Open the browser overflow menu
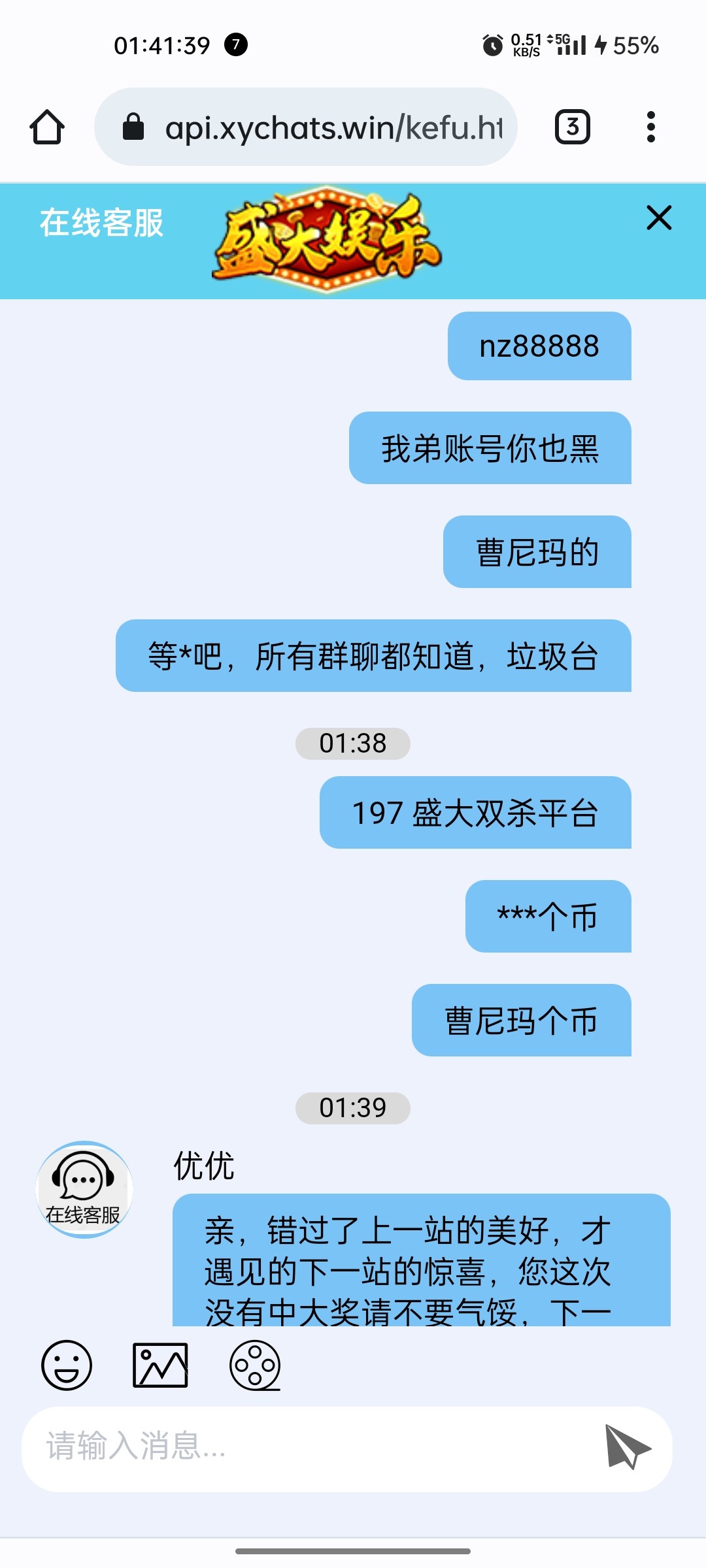 [650, 127]
